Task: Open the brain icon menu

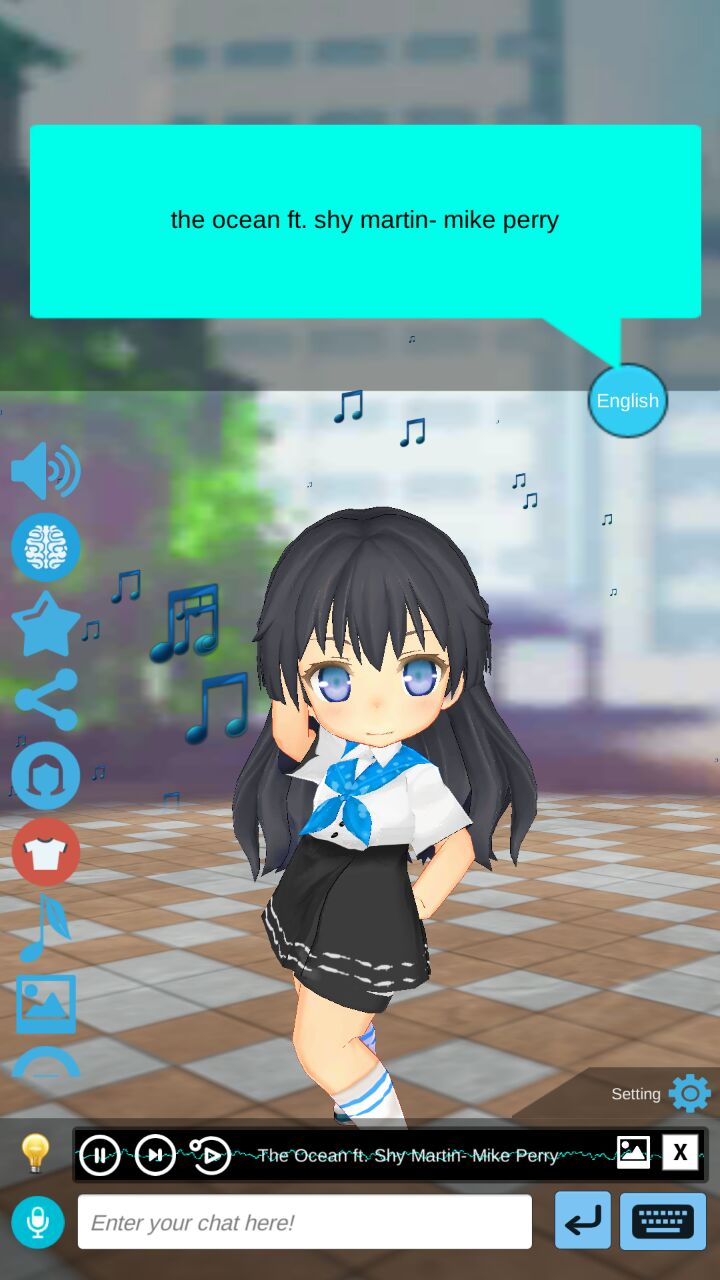Action: tap(45, 547)
